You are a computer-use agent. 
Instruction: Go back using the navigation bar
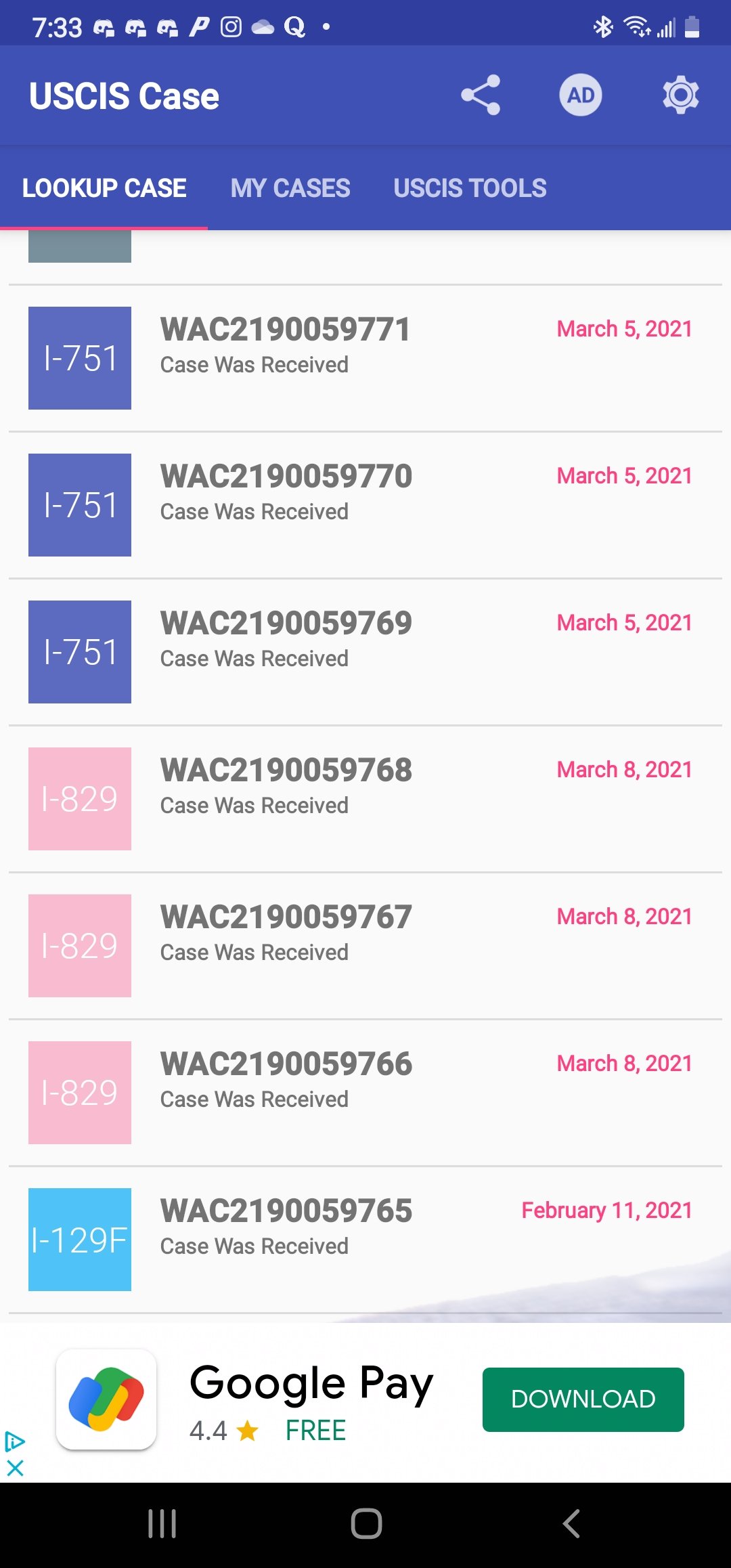[571, 1524]
